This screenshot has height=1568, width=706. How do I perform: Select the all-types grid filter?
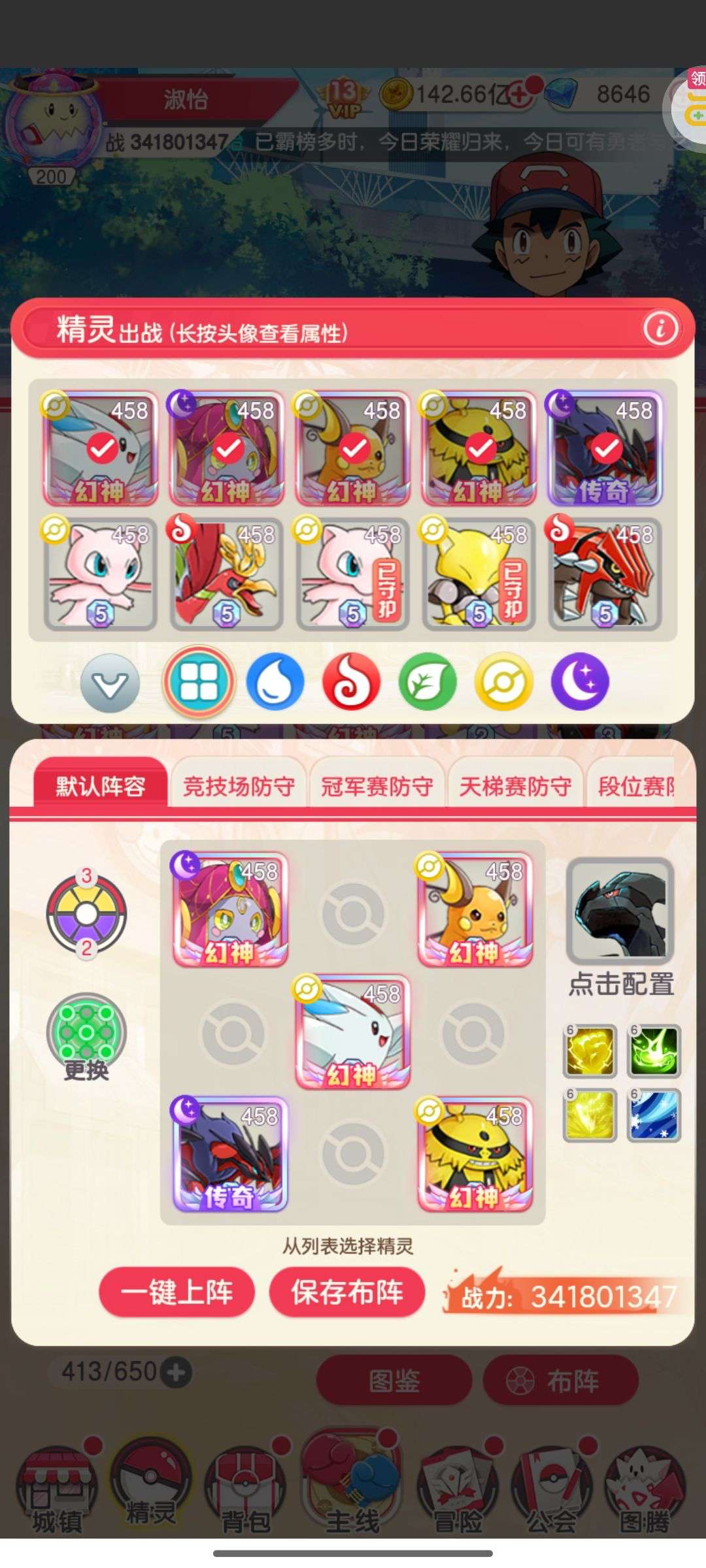click(x=199, y=682)
